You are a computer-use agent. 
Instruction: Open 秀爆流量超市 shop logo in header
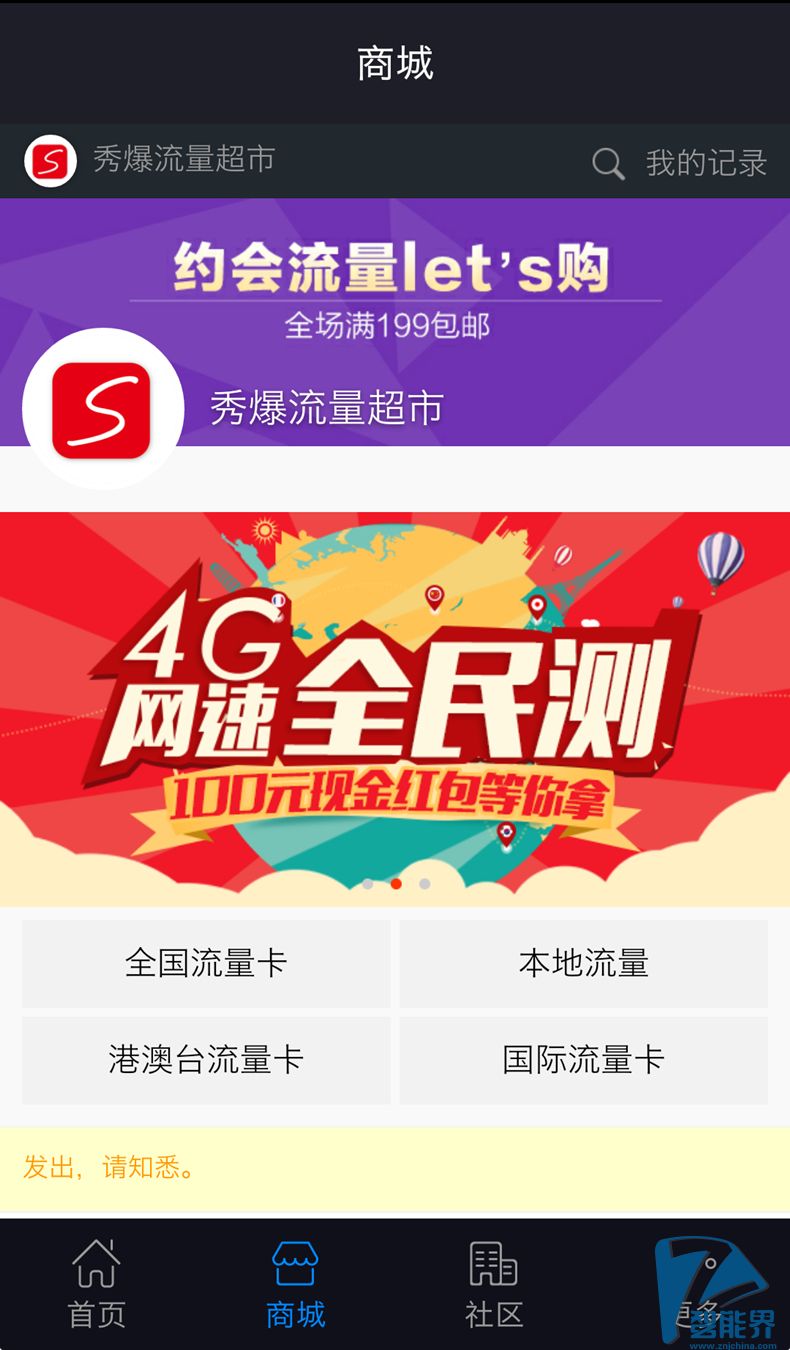[50, 161]
